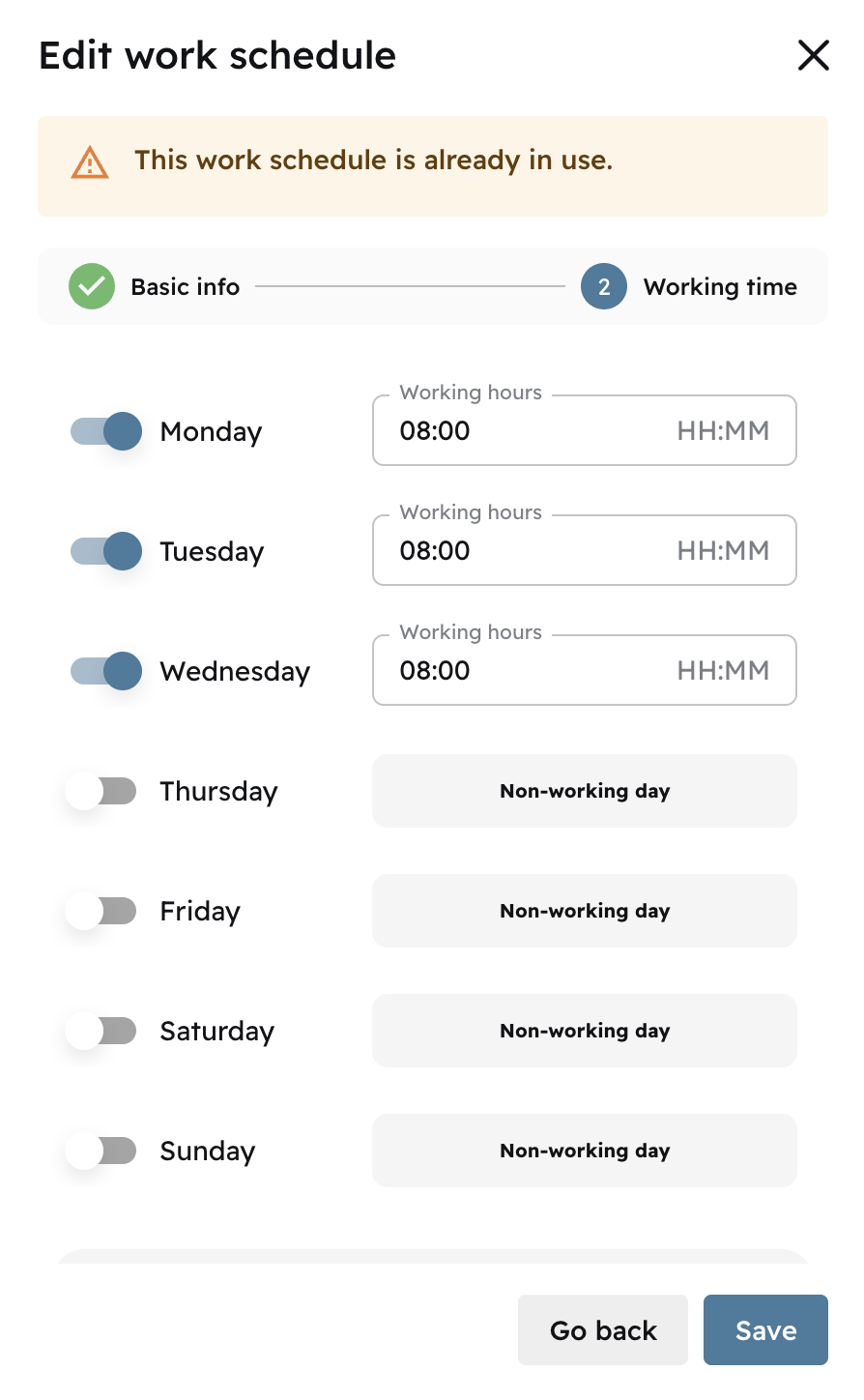Disable the Monday toggle
Image resolution: width=864 pixels, height=1400 pixels.
pyautogui.click(x=104, y=431)
